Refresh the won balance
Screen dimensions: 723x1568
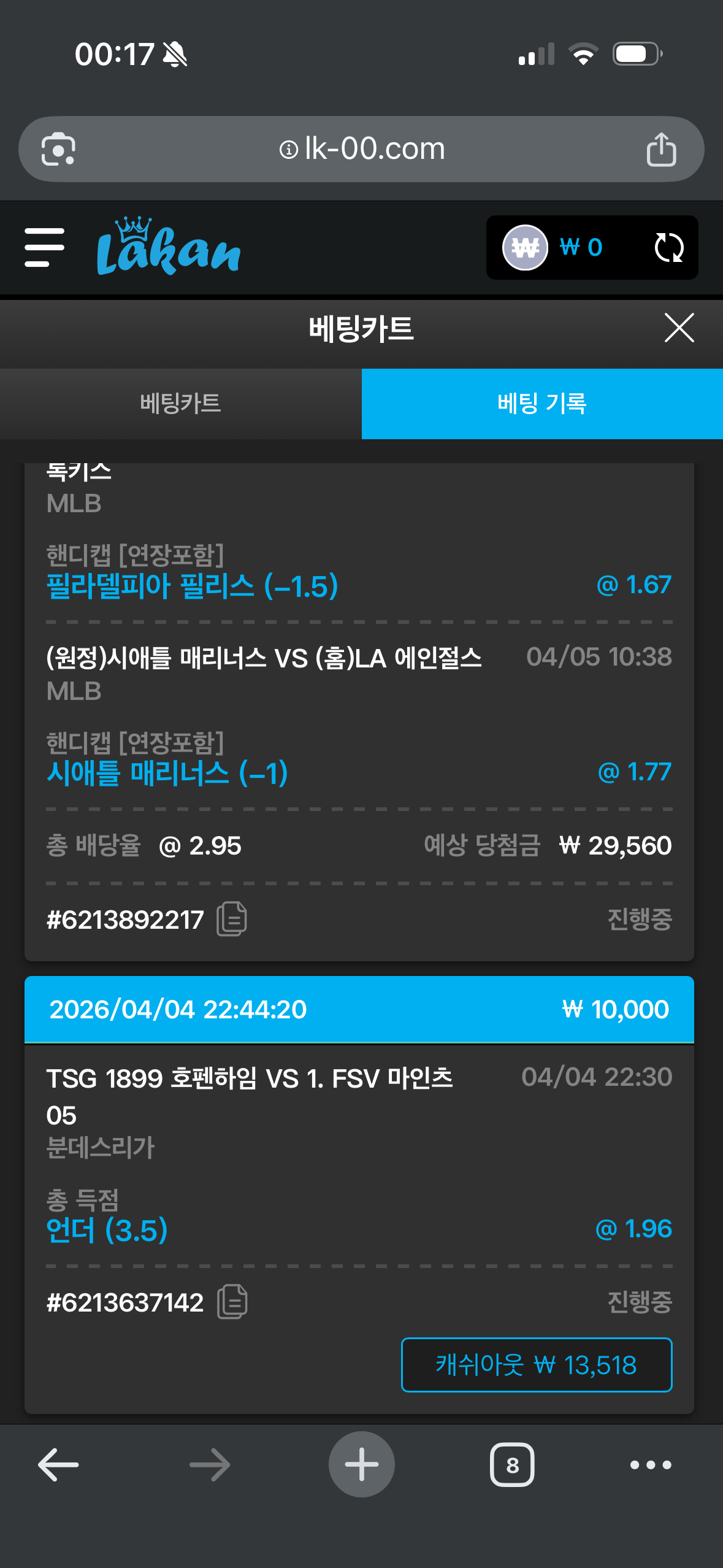point(668,248)
